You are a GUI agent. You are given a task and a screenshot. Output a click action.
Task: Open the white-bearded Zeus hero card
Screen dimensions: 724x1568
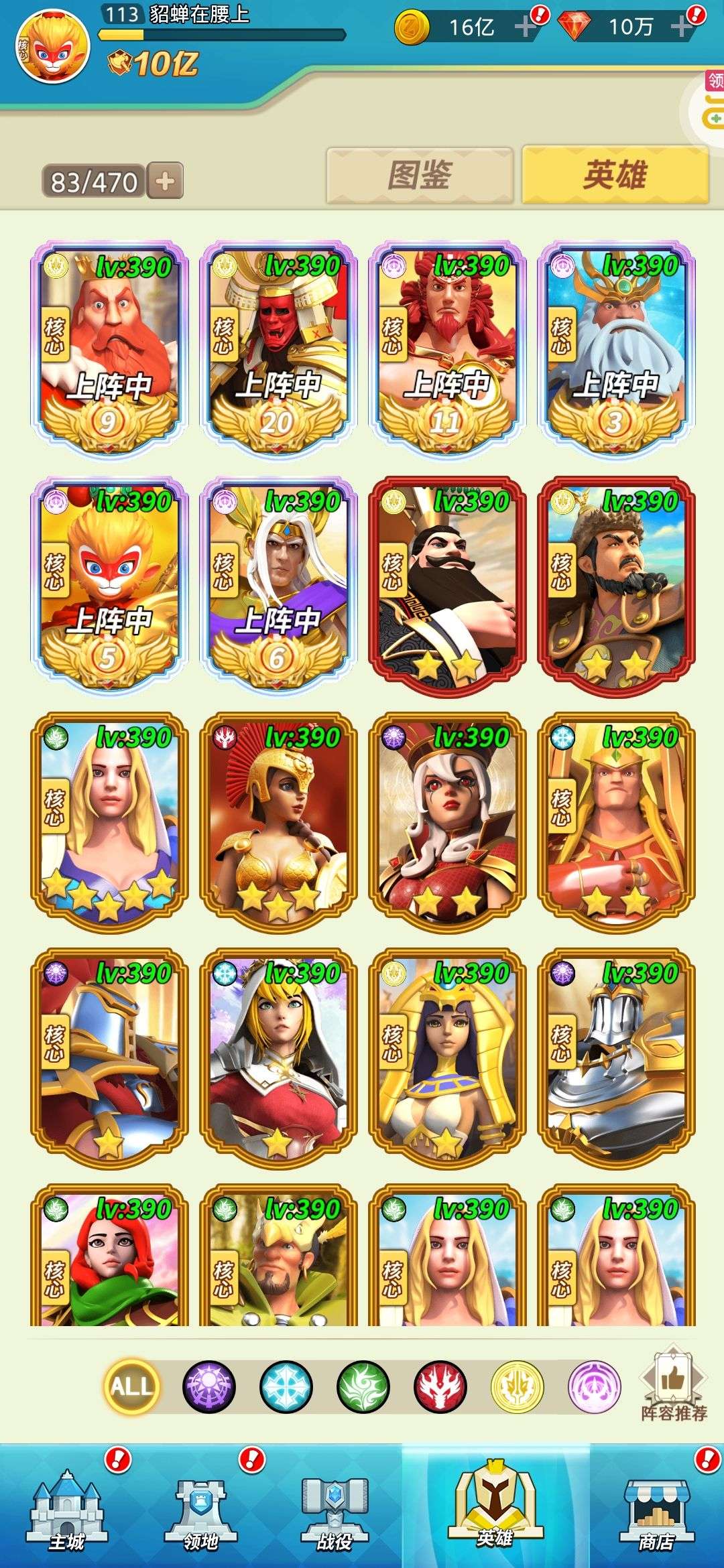[x=616, y=348]
